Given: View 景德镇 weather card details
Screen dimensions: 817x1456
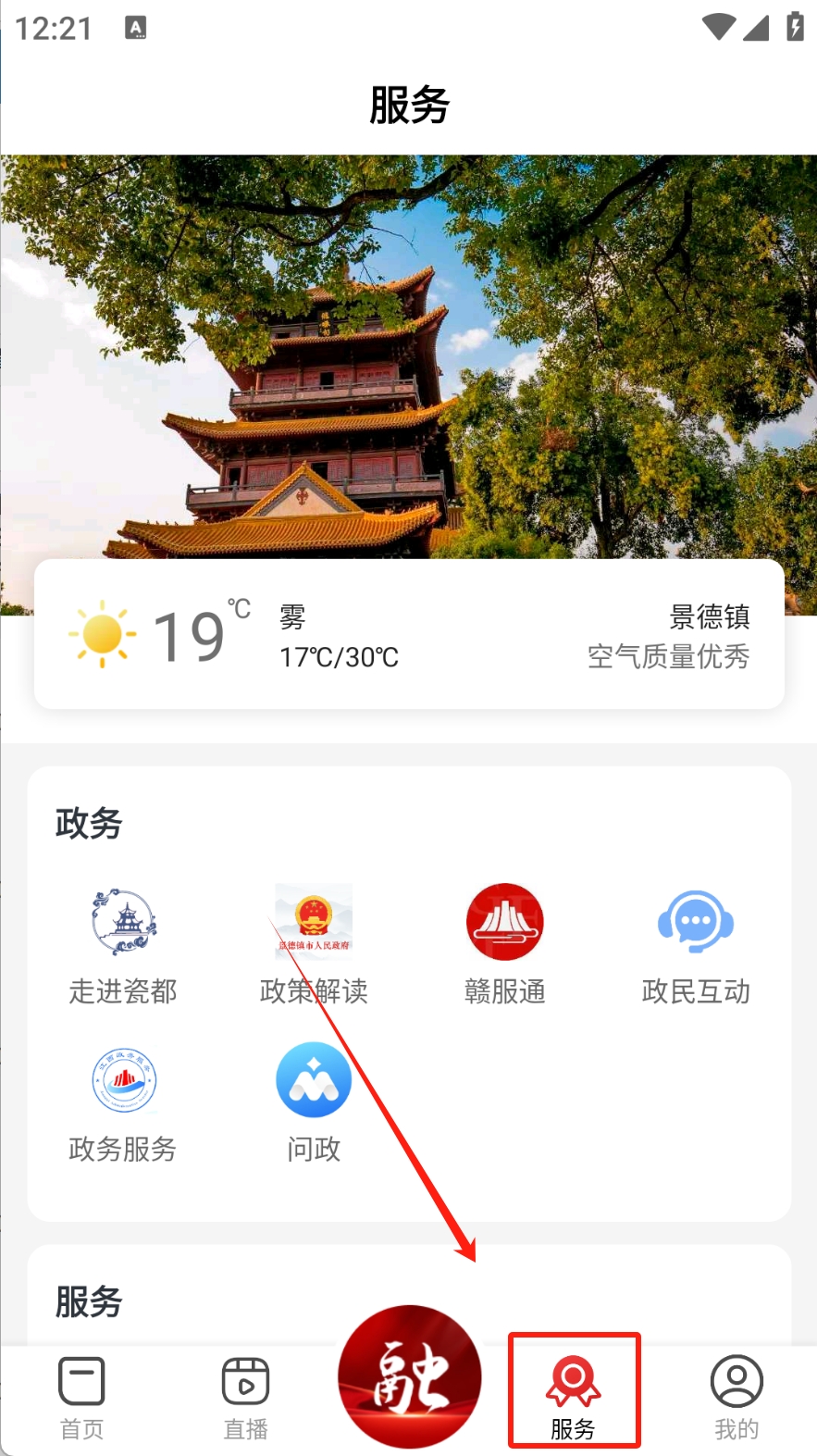Looking at the screenshot, I should pos(409,635).
